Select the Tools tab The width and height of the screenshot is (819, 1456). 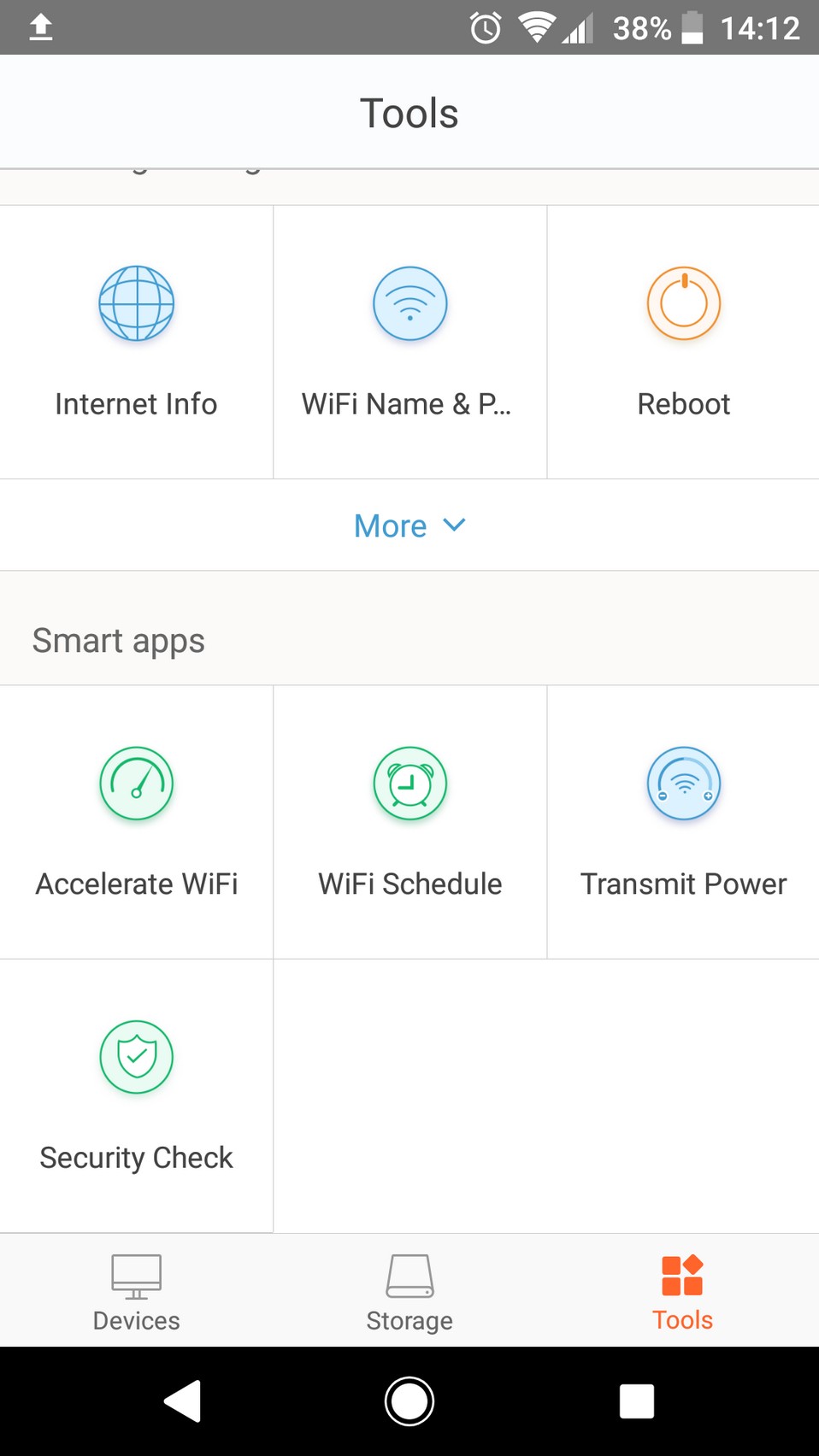point(683,1291)
